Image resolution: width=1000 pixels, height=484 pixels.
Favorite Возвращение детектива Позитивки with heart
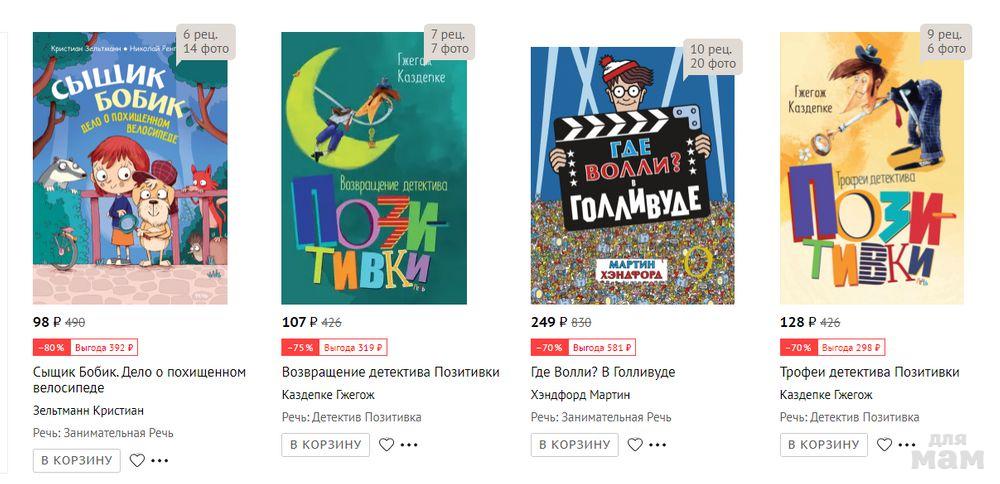[386, 445]
